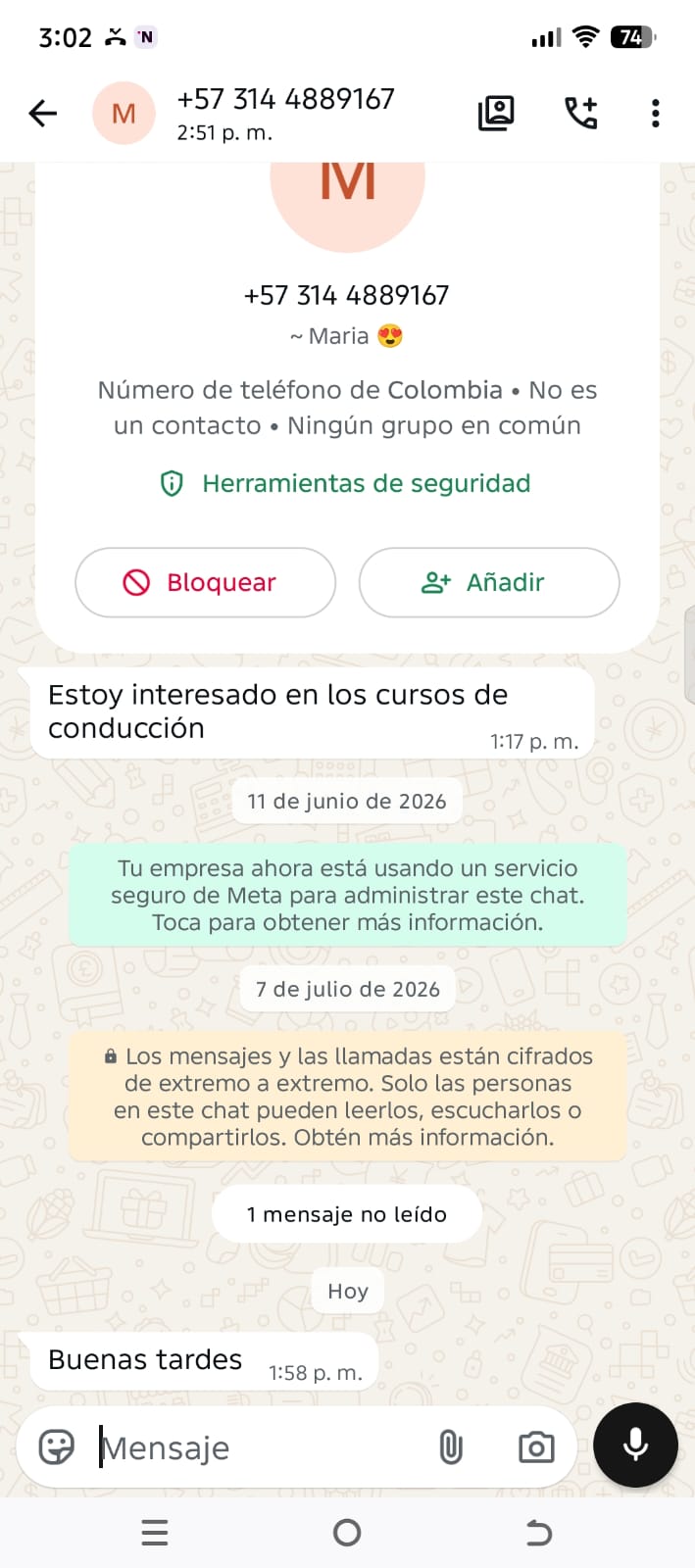
Task: Open the three-dot overflow menu
Action: click(x=656, y=114)
